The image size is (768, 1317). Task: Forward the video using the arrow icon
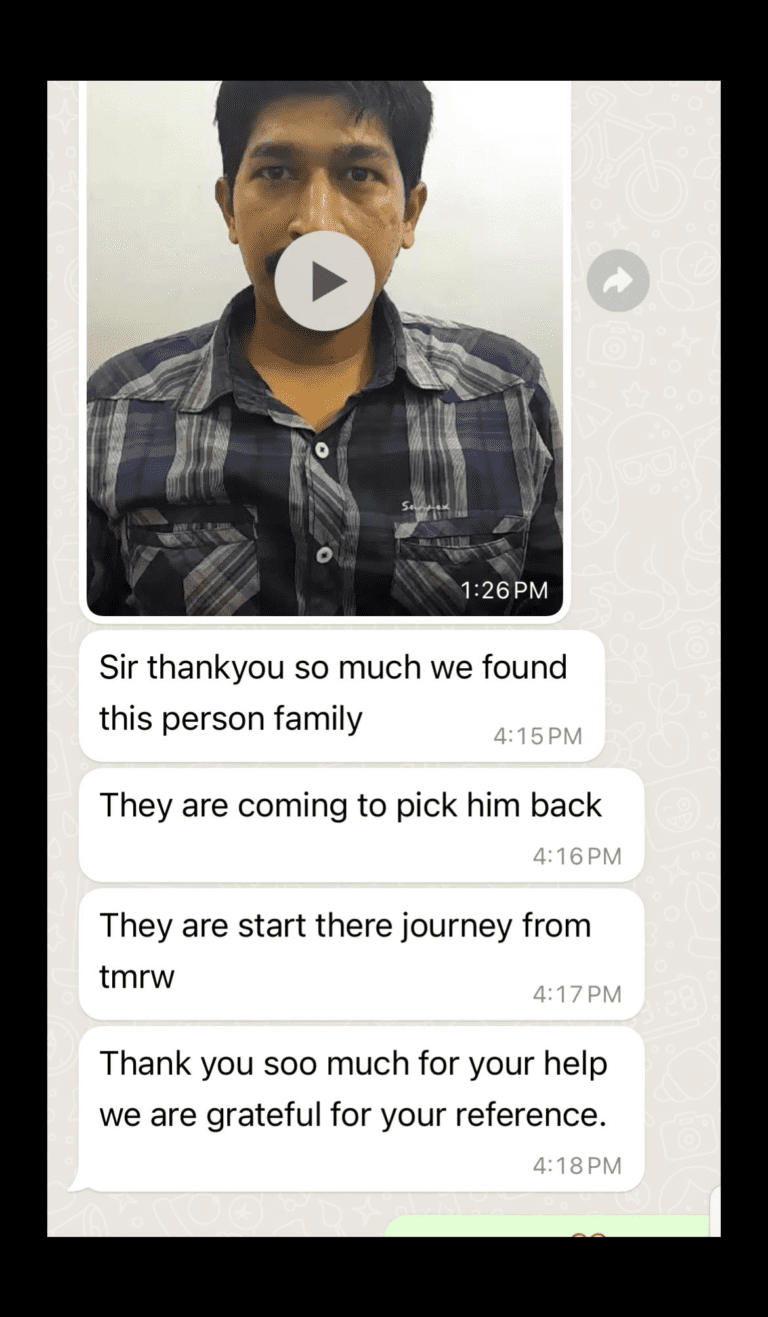coord(618,280)
